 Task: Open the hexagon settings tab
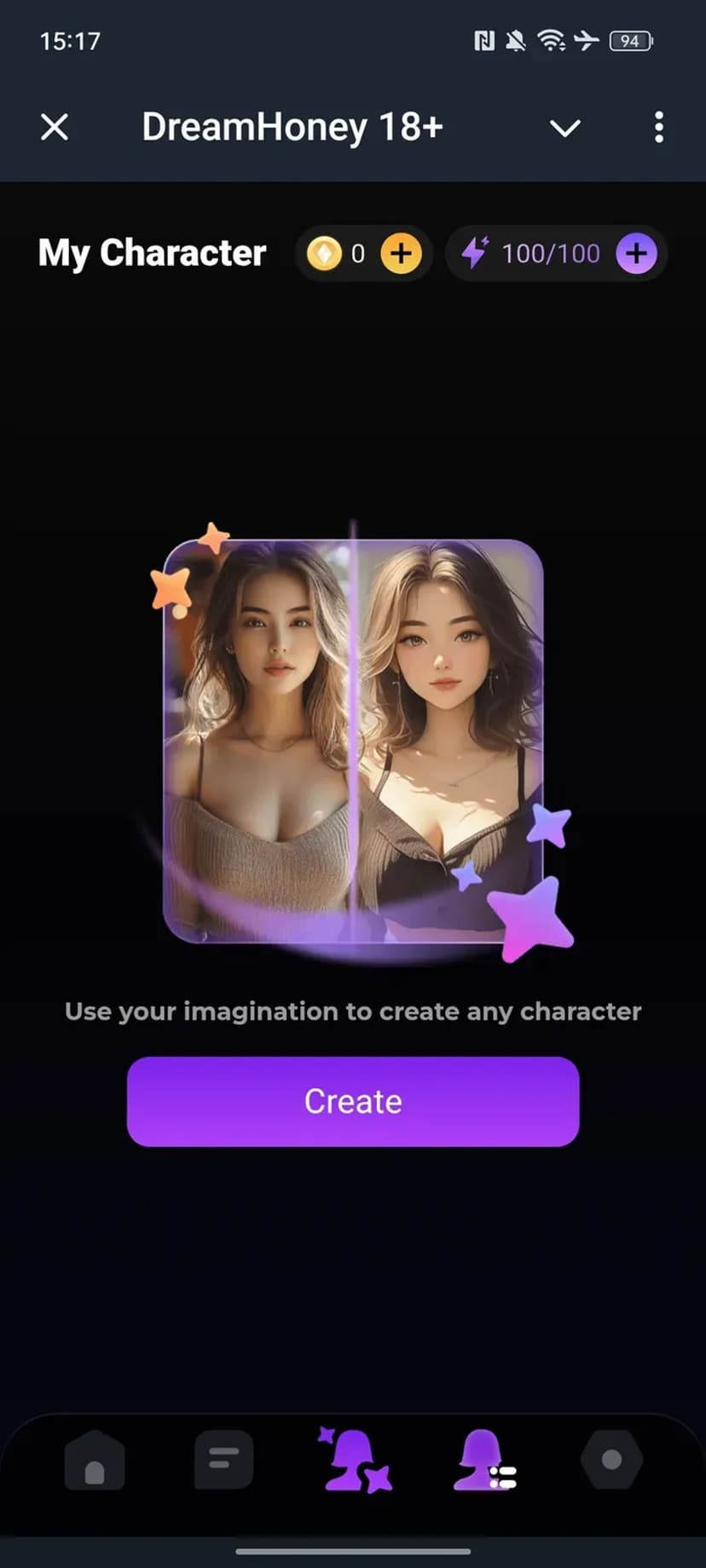tap(611, 1460)
